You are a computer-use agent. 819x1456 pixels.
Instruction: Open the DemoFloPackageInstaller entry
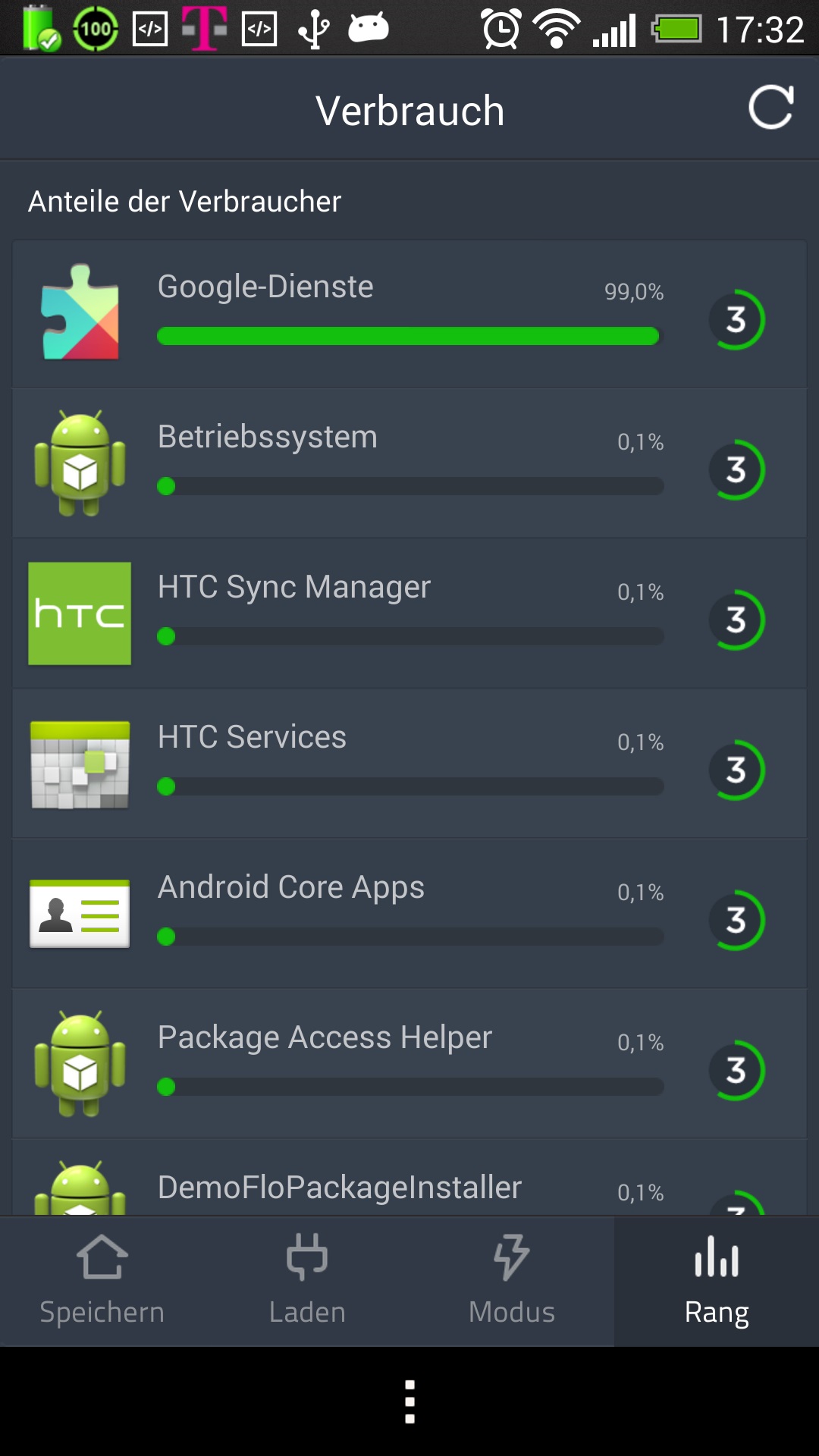[409, 1178]
